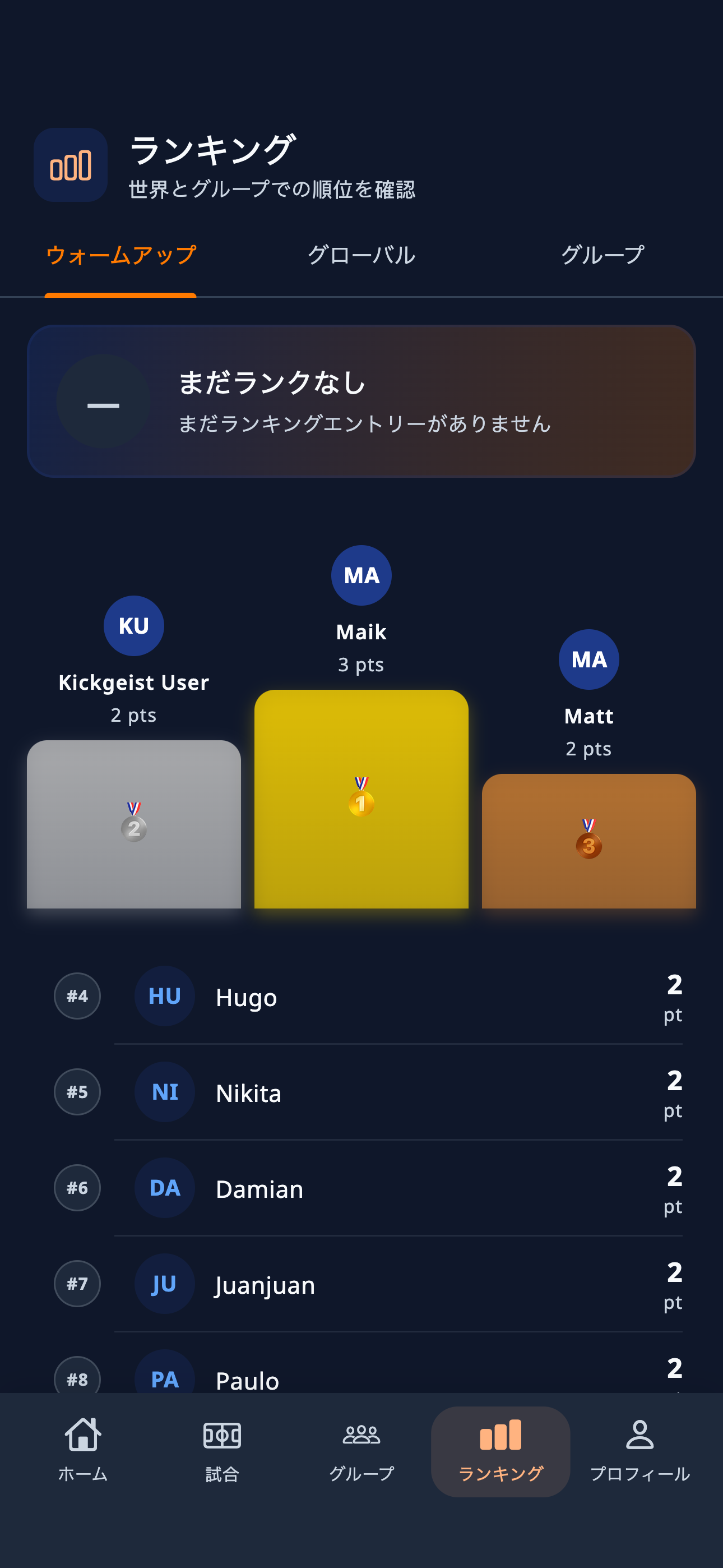Select the ウォームアップ (Warm-up) tab
Image resolution: width=723 pixels, height=1568 pixels.
(x=121, y=256)
